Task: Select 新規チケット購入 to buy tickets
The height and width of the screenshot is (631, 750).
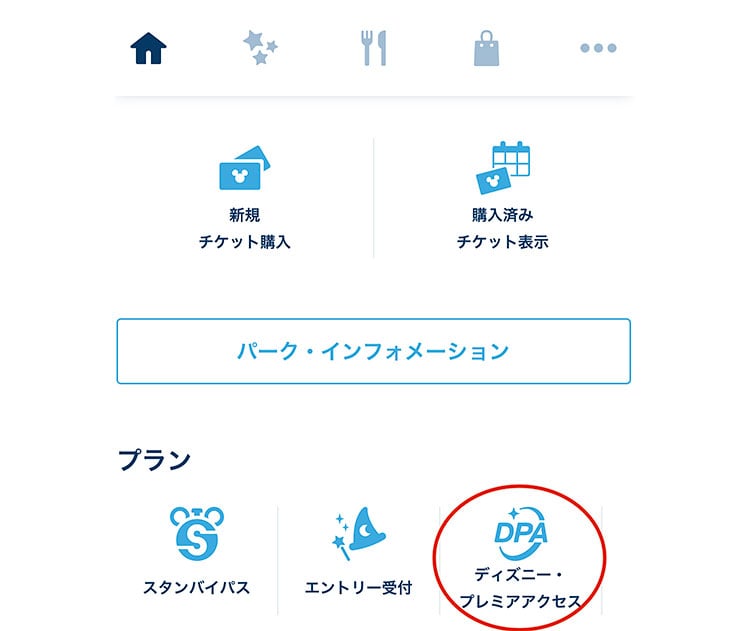Action: coord(245,196)
